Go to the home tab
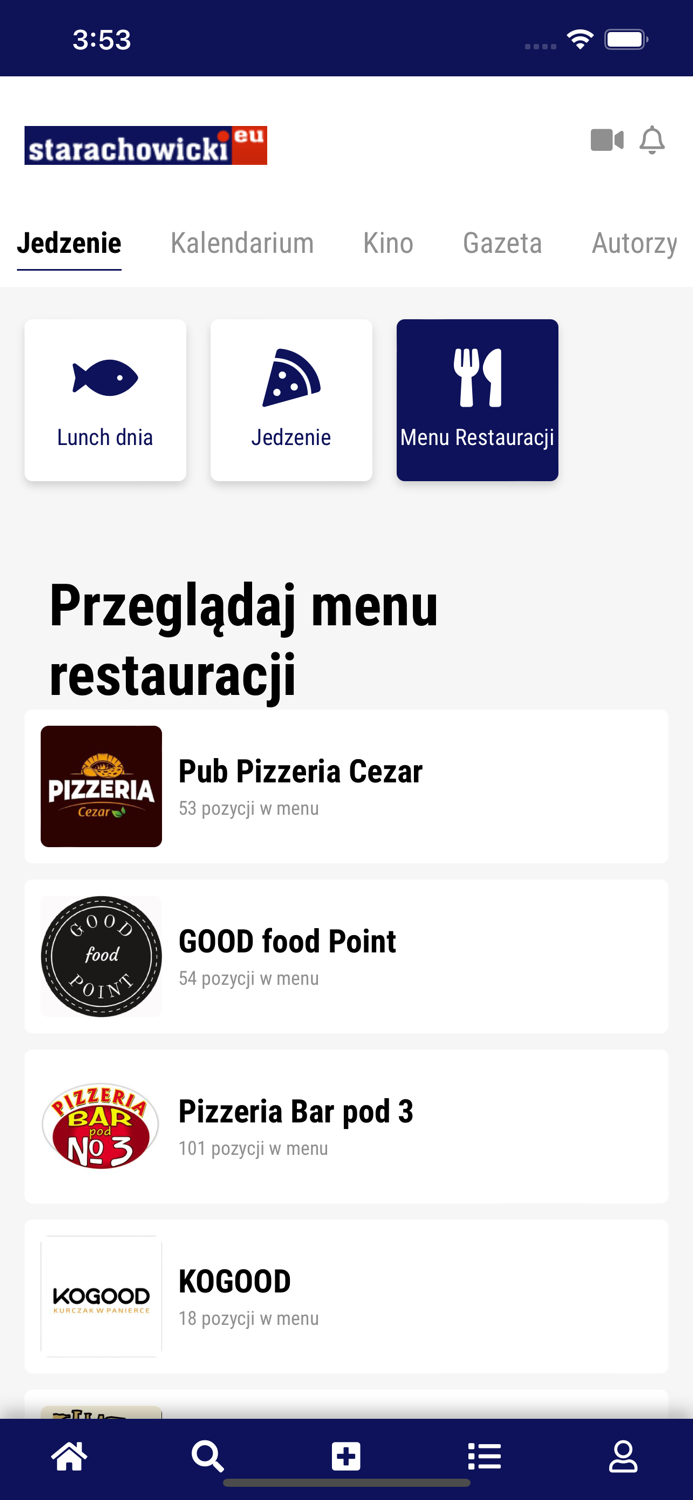The height and width of the screenshot is (1500, 693). tap(69, 1456)
